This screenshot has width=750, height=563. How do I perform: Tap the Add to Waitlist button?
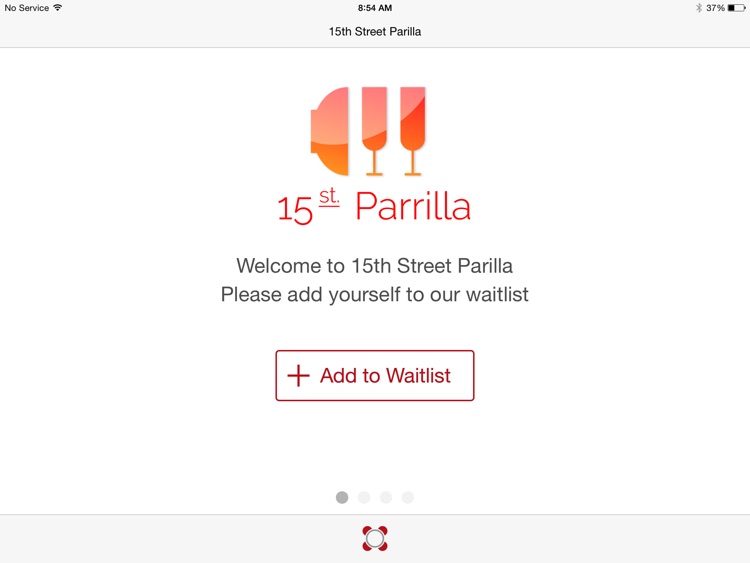[x=375, y=376]
